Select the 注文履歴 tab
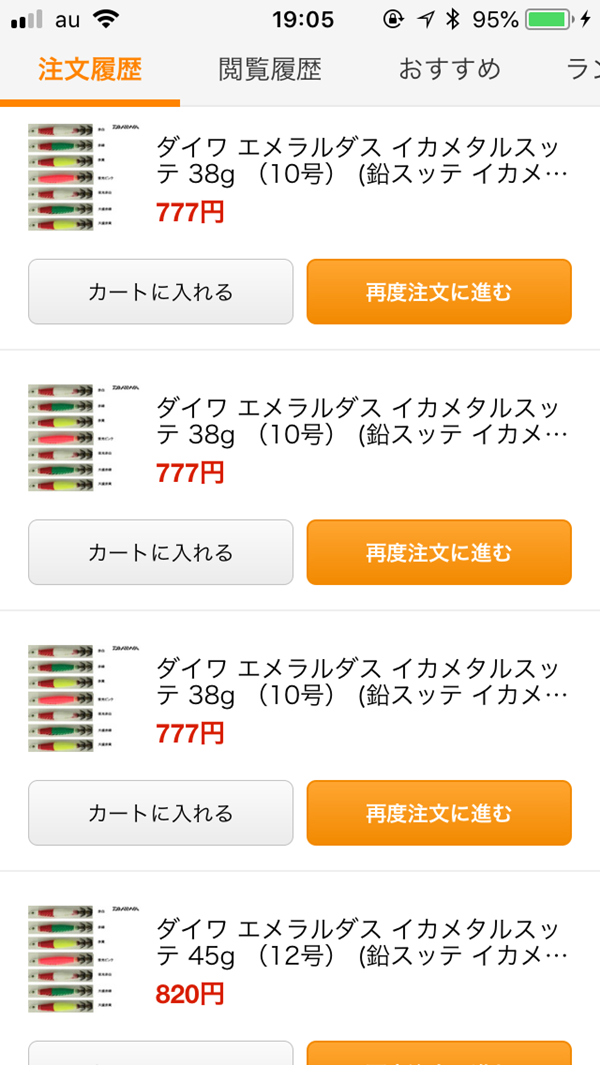Image resolution: width=600 pixels, height=1065 pixels. coord(90,69)
